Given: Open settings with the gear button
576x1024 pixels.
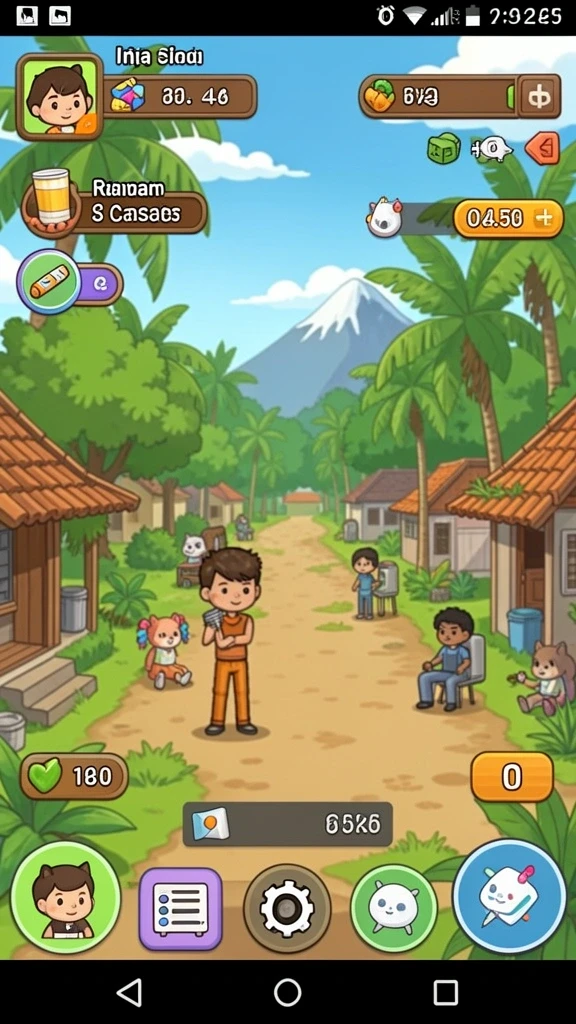Looking at the screenshot, I should (x=287, y=908).
